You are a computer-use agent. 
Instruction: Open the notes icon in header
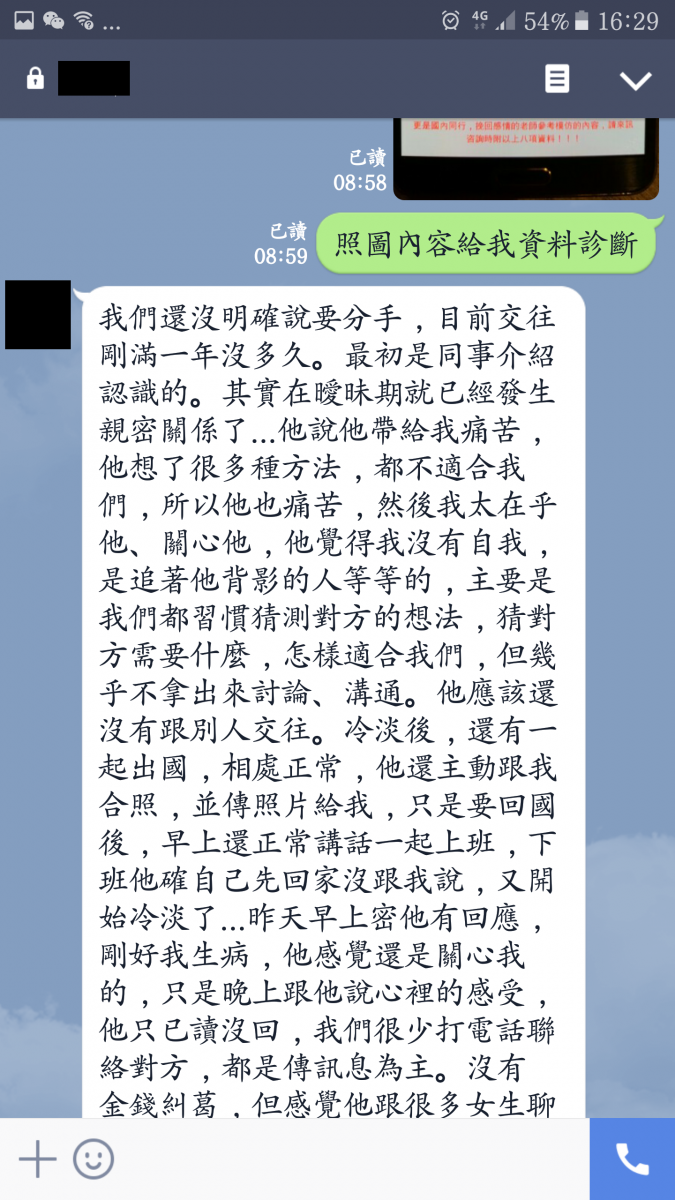(557, 79)
